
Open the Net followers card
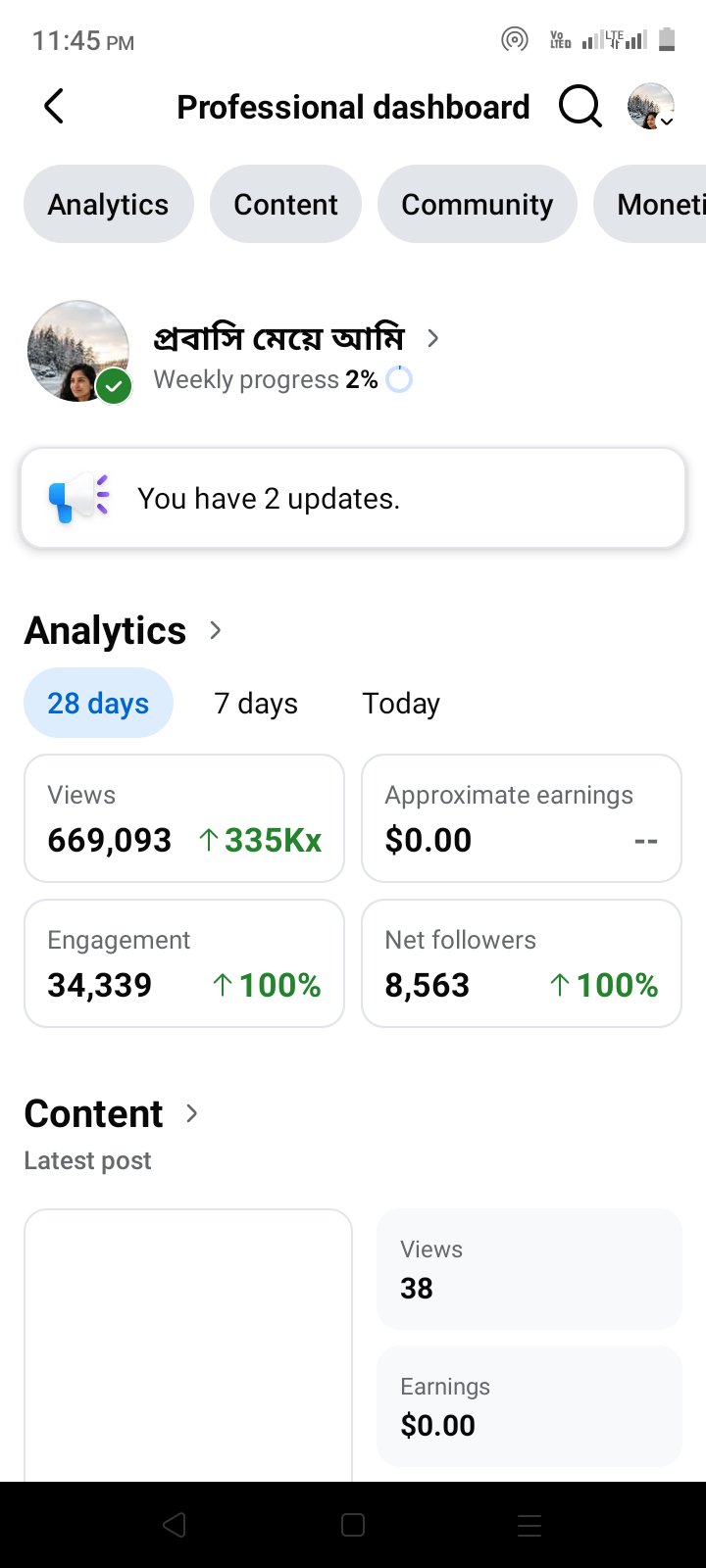pos(522,963)
